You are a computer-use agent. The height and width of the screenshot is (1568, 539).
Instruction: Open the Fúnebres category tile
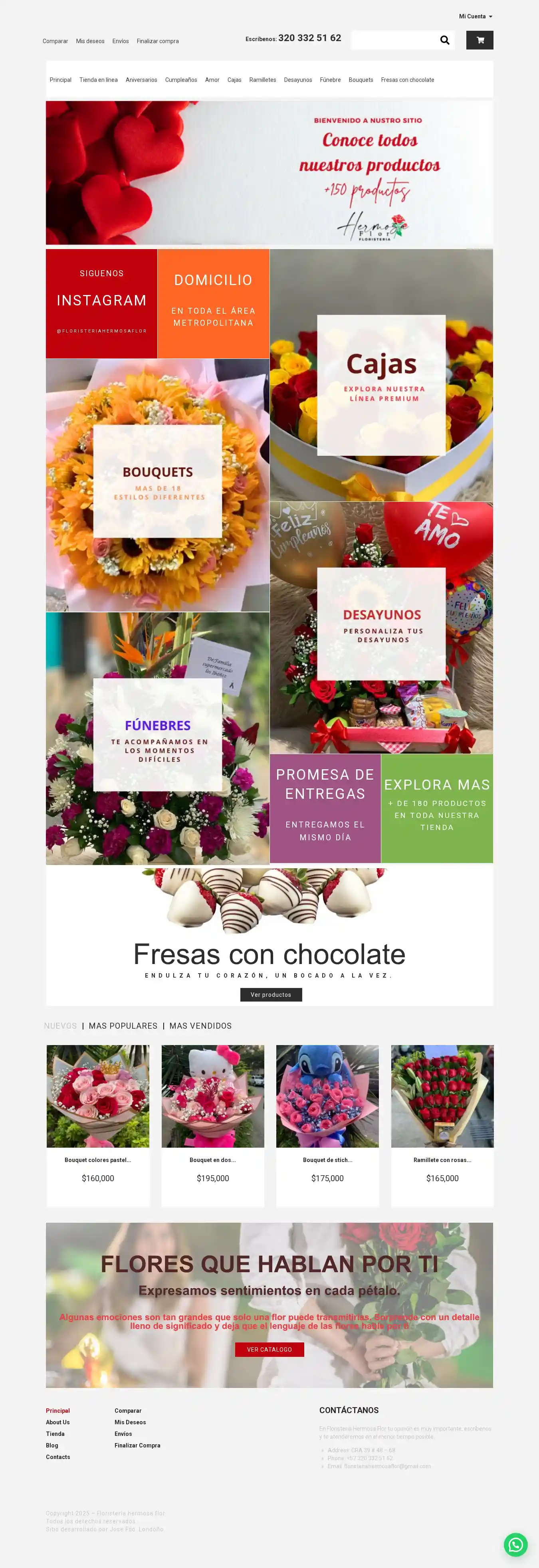tap(157, 735)
